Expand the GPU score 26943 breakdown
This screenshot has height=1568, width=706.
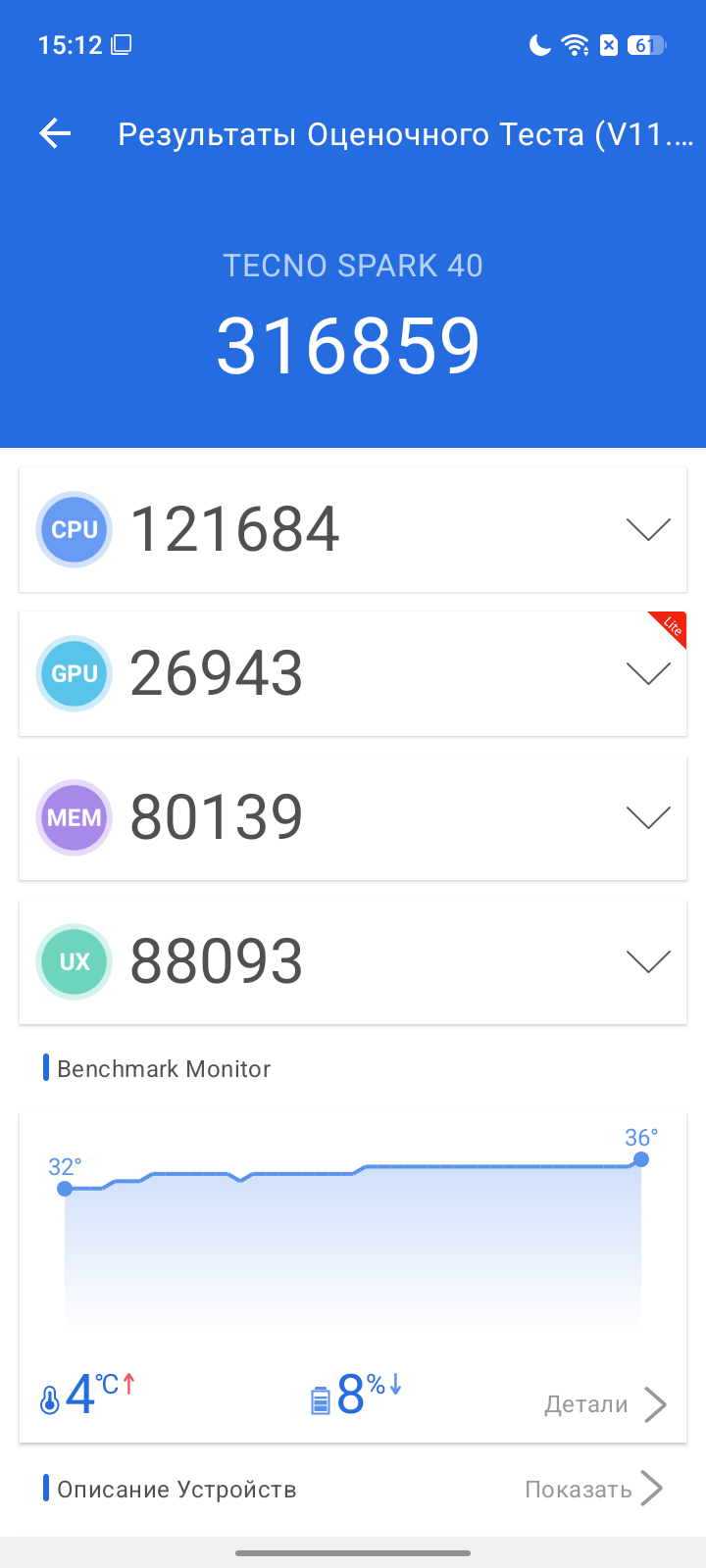(648, 673)
